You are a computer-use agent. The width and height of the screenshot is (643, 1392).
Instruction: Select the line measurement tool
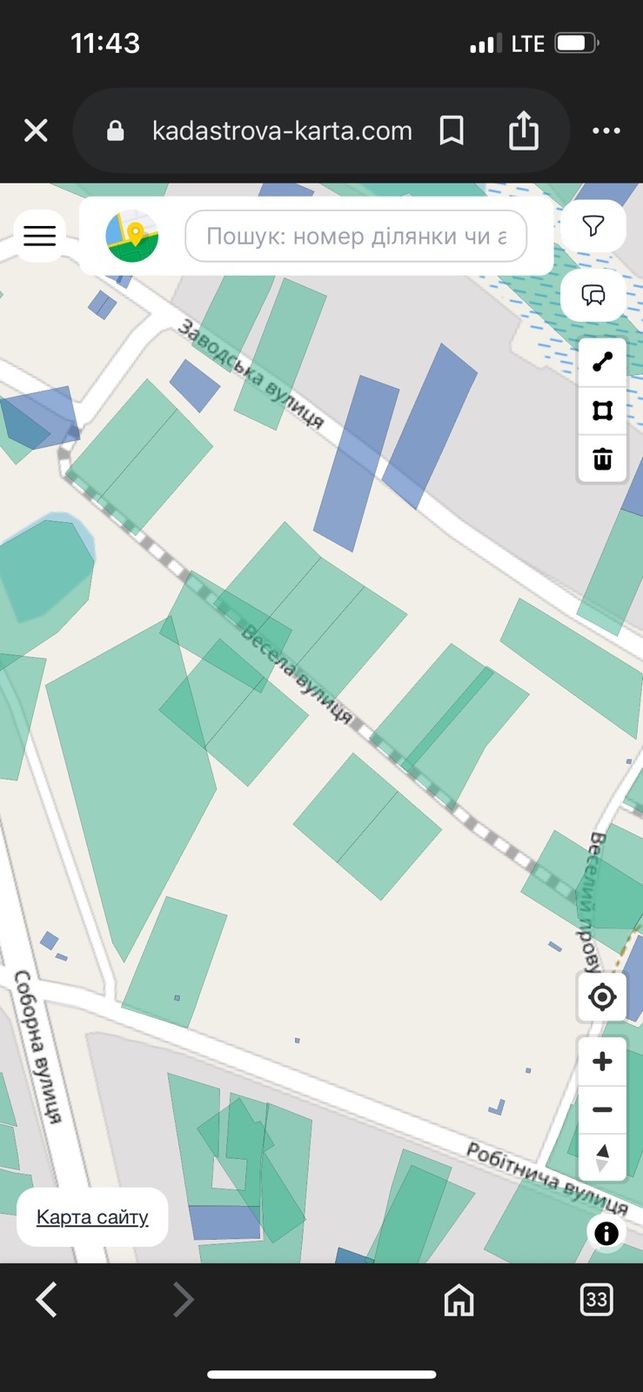(x=602, y=363)
